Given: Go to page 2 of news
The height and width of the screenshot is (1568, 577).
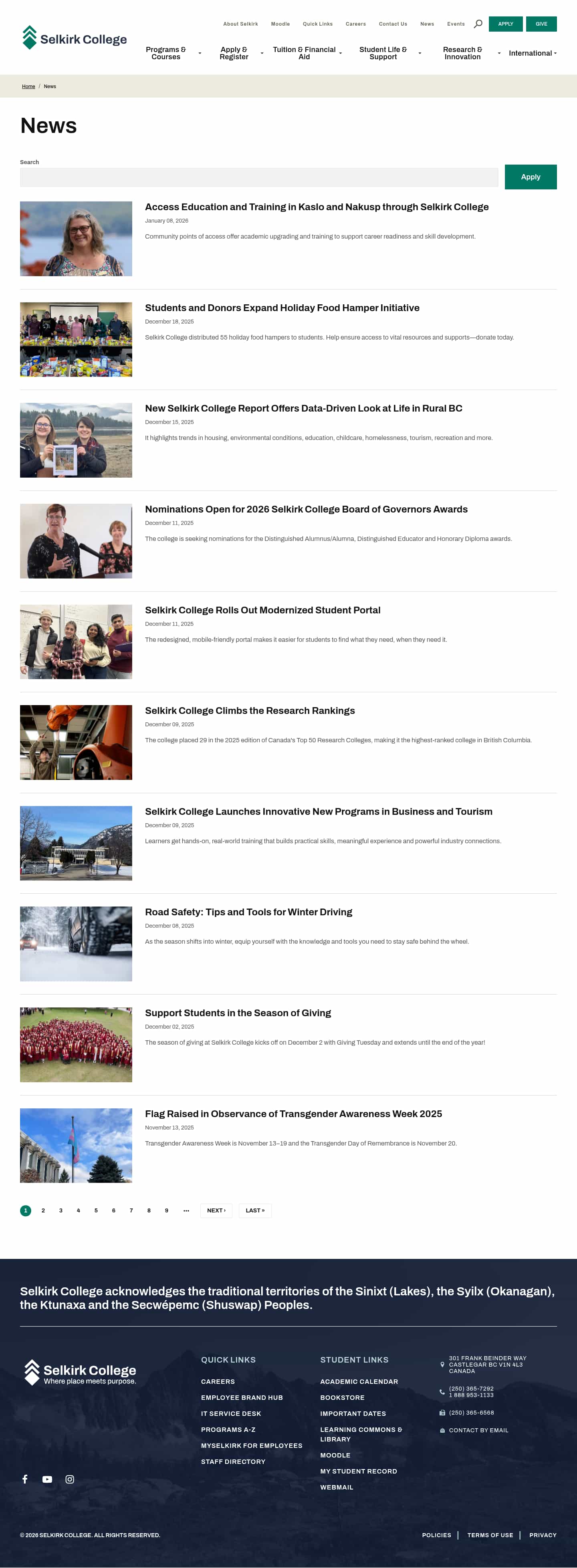Looking at the screenshot, I should tap(43, 1210).
